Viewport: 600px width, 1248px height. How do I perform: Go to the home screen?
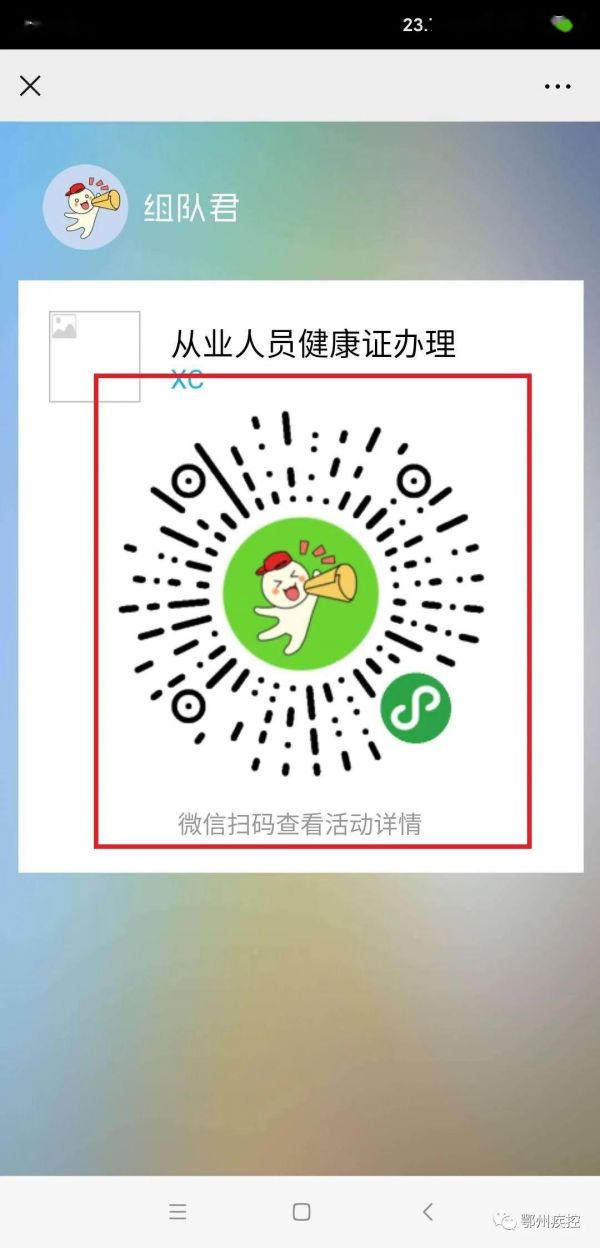click(x=301, y=1212)
